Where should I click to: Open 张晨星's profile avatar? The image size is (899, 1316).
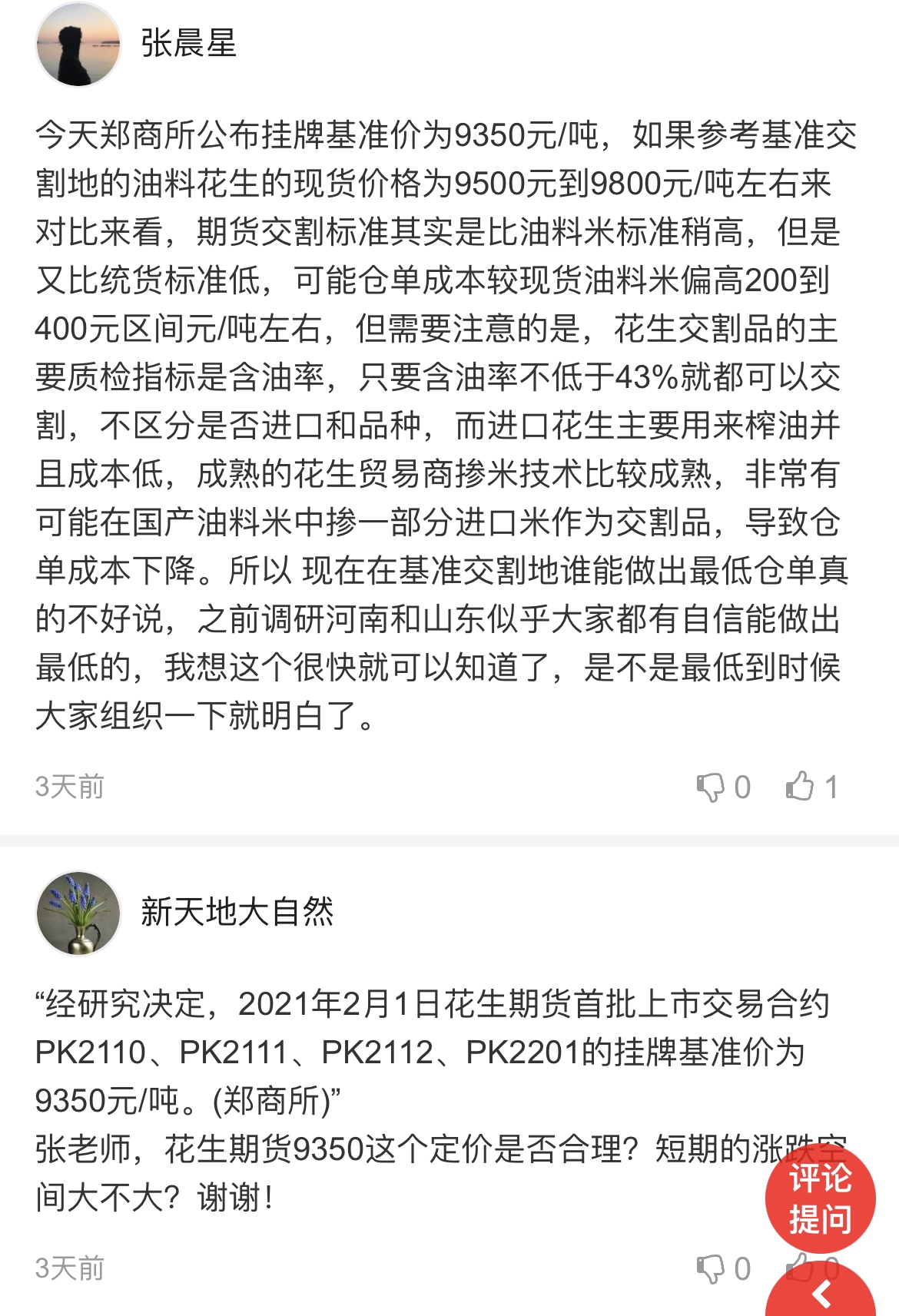[x=78, y=45]
